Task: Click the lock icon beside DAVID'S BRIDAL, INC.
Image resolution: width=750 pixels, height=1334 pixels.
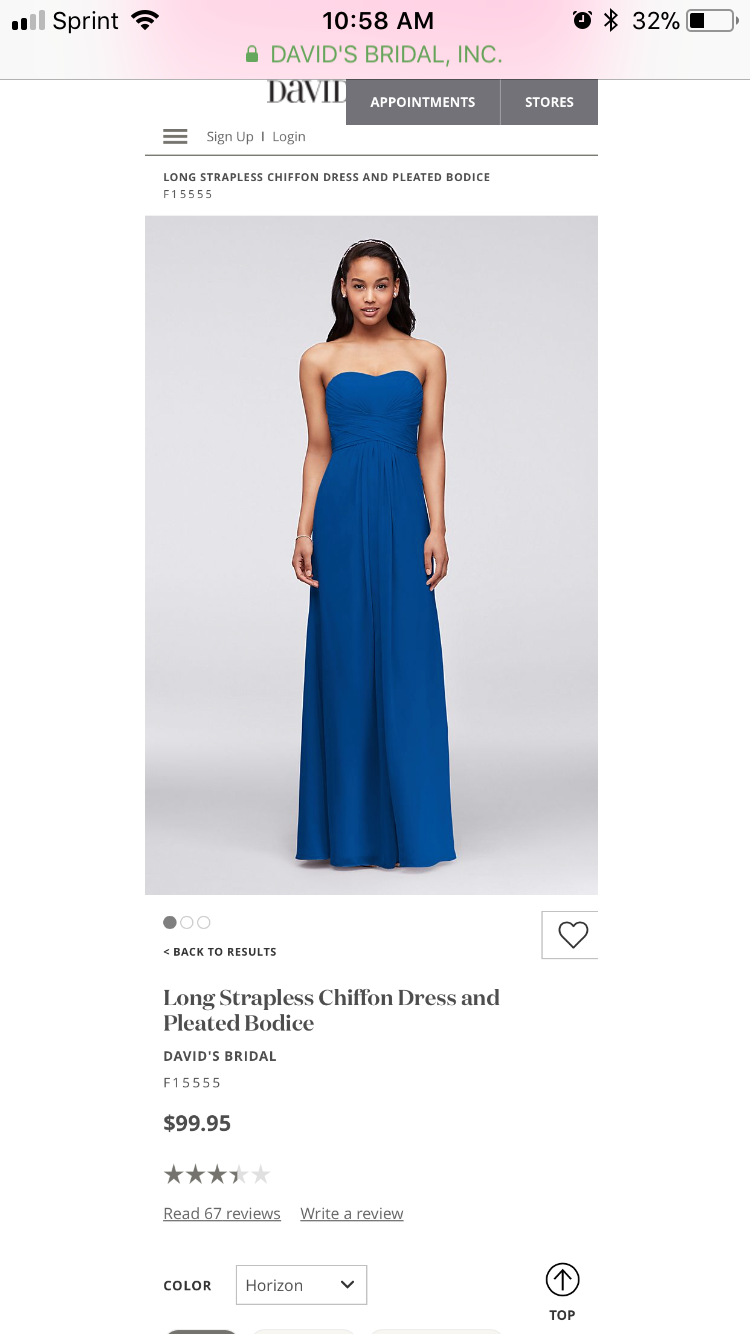Action: coord(253,55)
